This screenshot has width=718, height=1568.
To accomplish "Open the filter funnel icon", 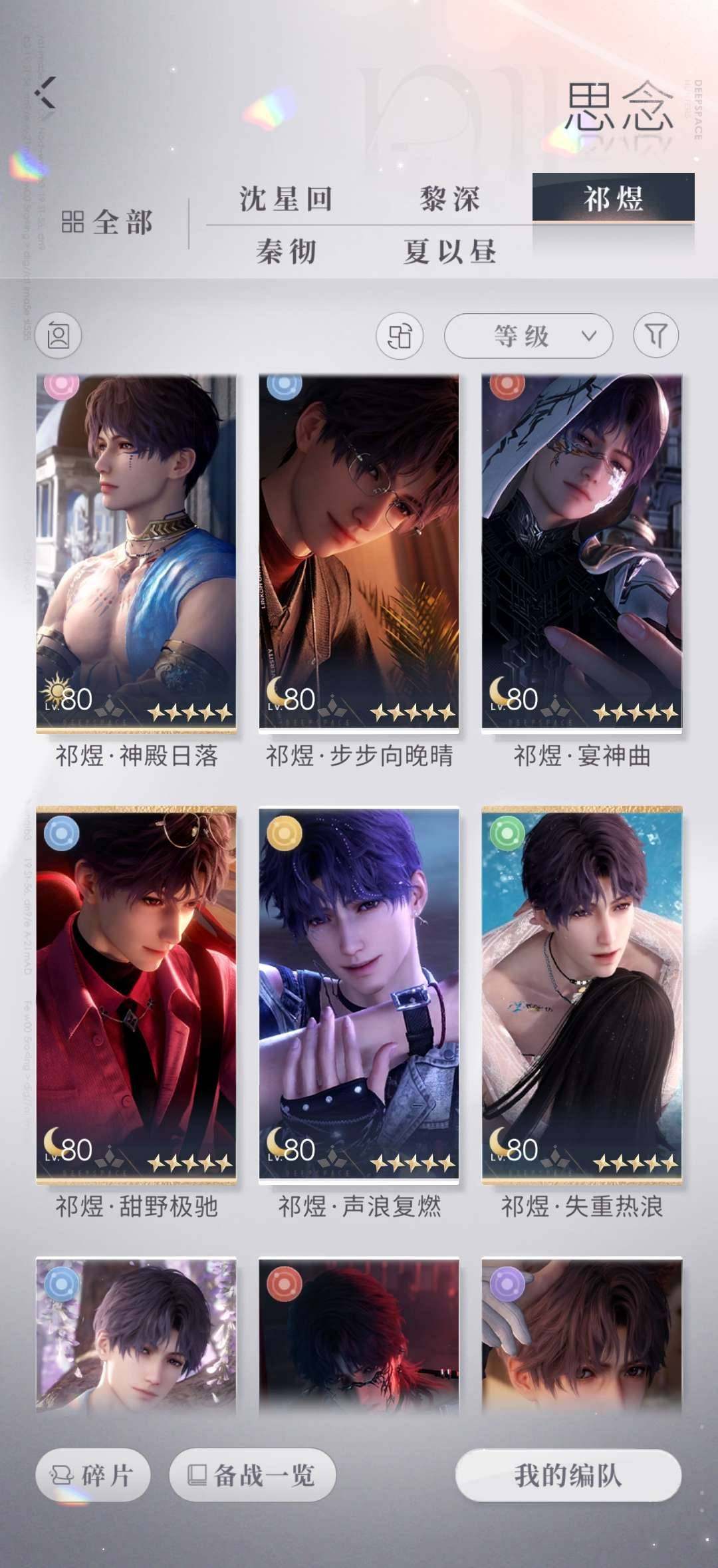I will click(656, 335).
